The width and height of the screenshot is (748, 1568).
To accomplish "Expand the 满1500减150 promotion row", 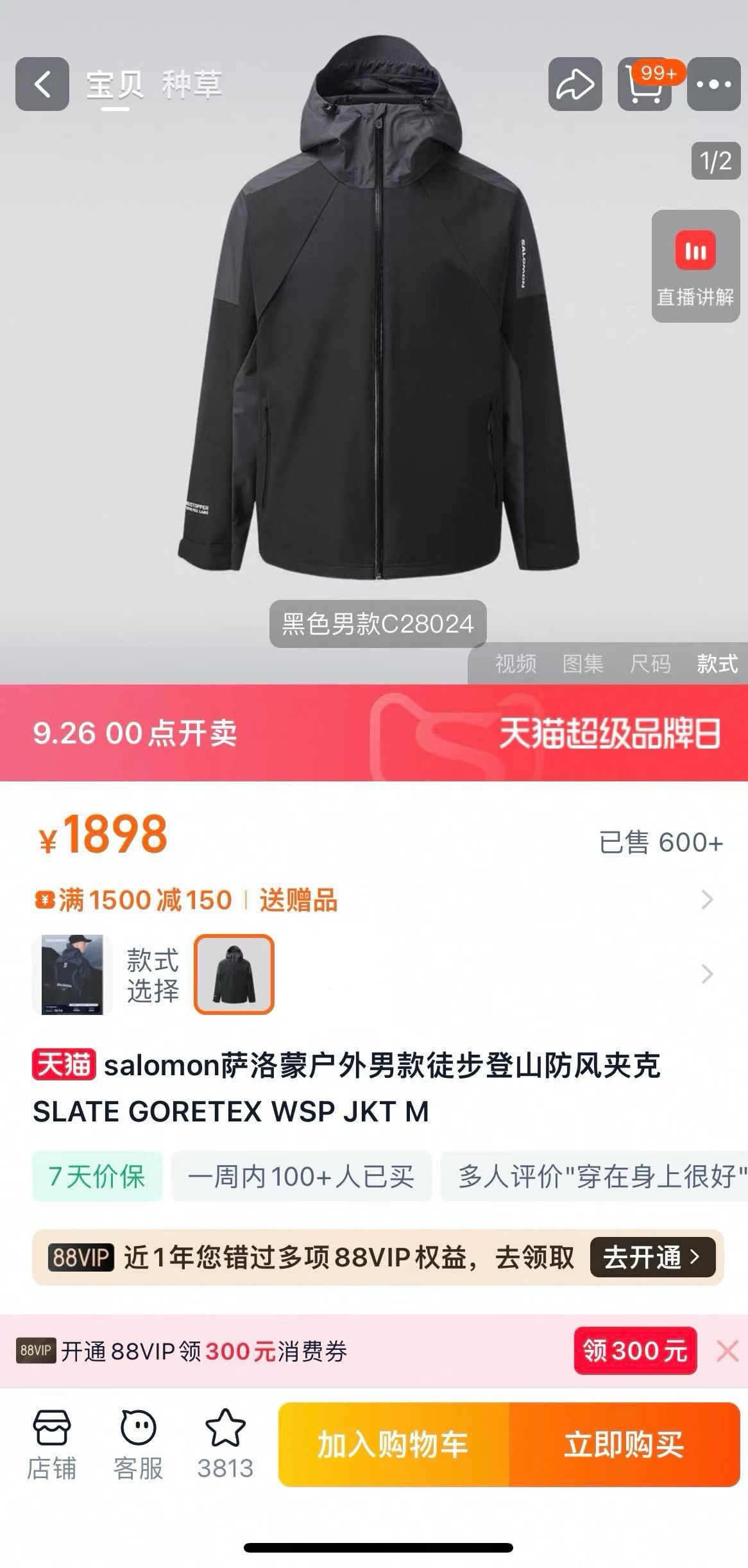I will pyautogui.click(x=707, y=899).
